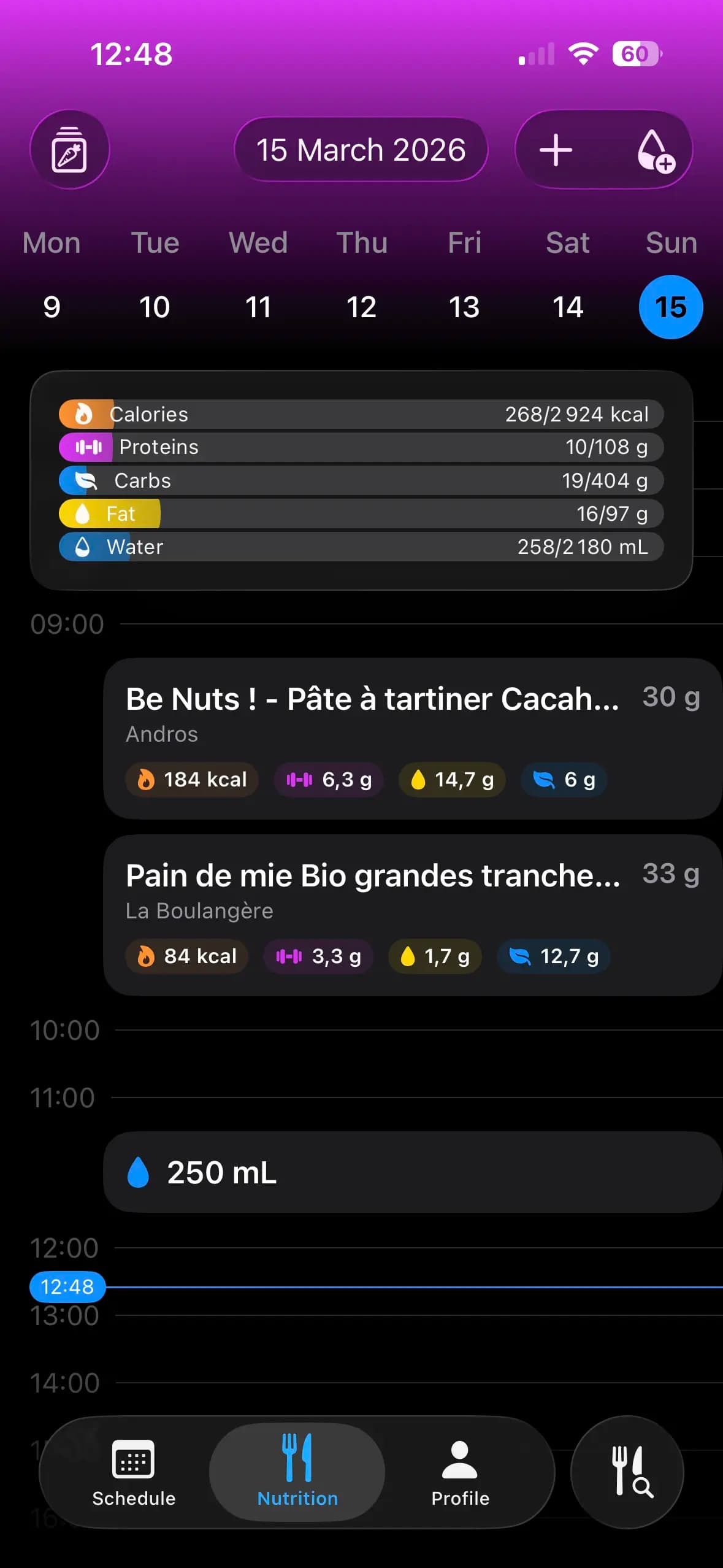The height and width of the screenshot is (1568, 723).
Task: Select Saturday 14 in the week strip
Action: [x=567, y=307]
